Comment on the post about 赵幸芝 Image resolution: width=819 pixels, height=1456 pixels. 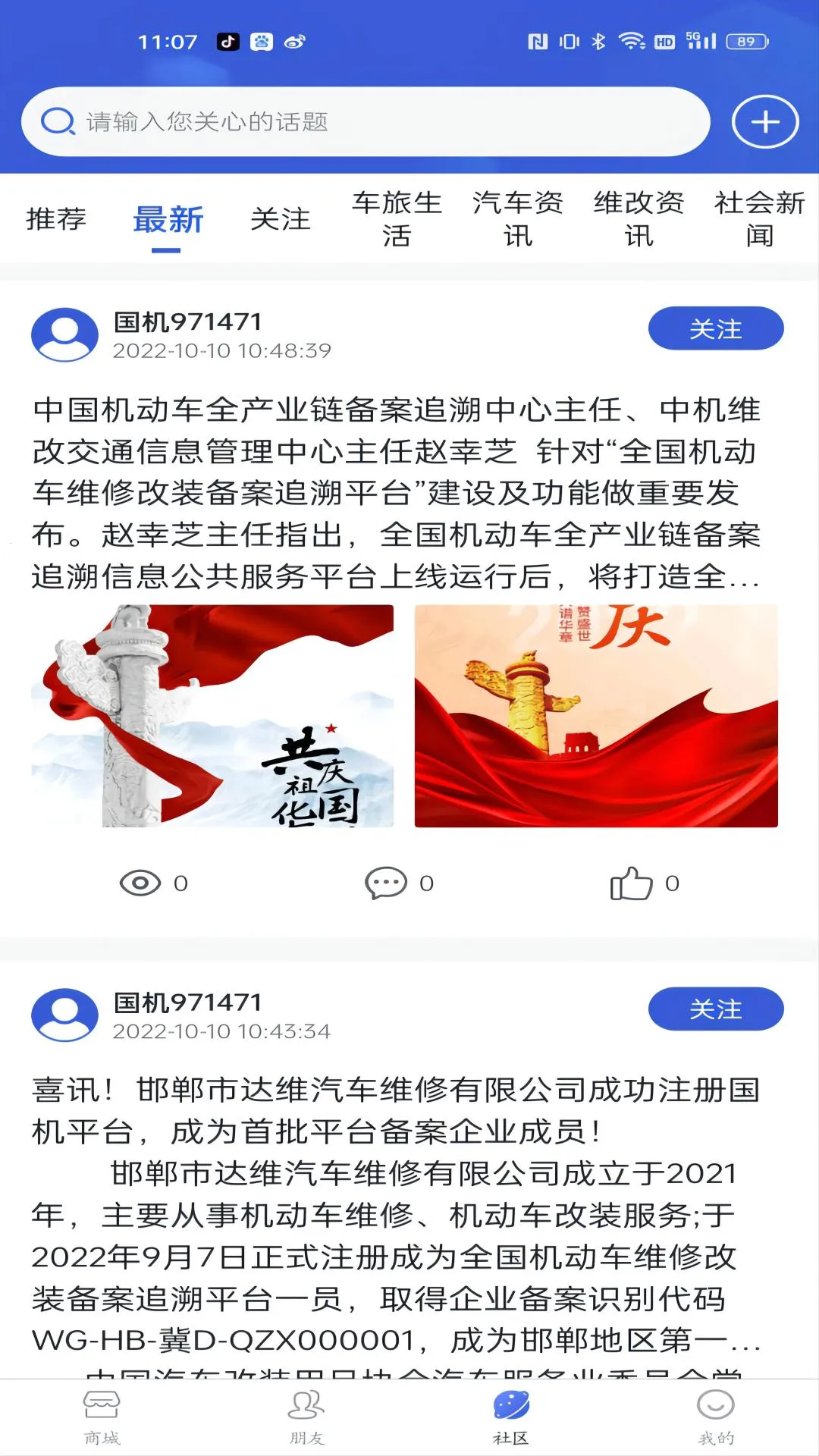click(386, 883)
